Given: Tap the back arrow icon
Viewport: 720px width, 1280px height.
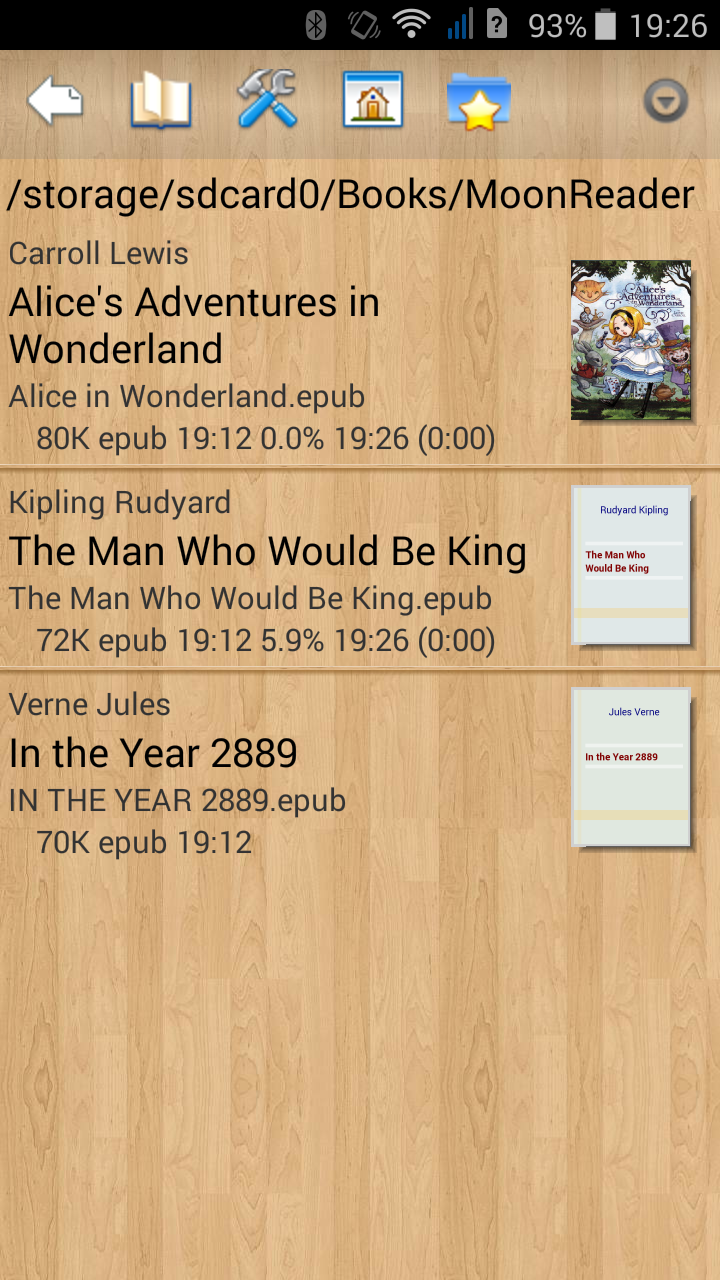Looking at the screenshot, I should click(55, 101).
